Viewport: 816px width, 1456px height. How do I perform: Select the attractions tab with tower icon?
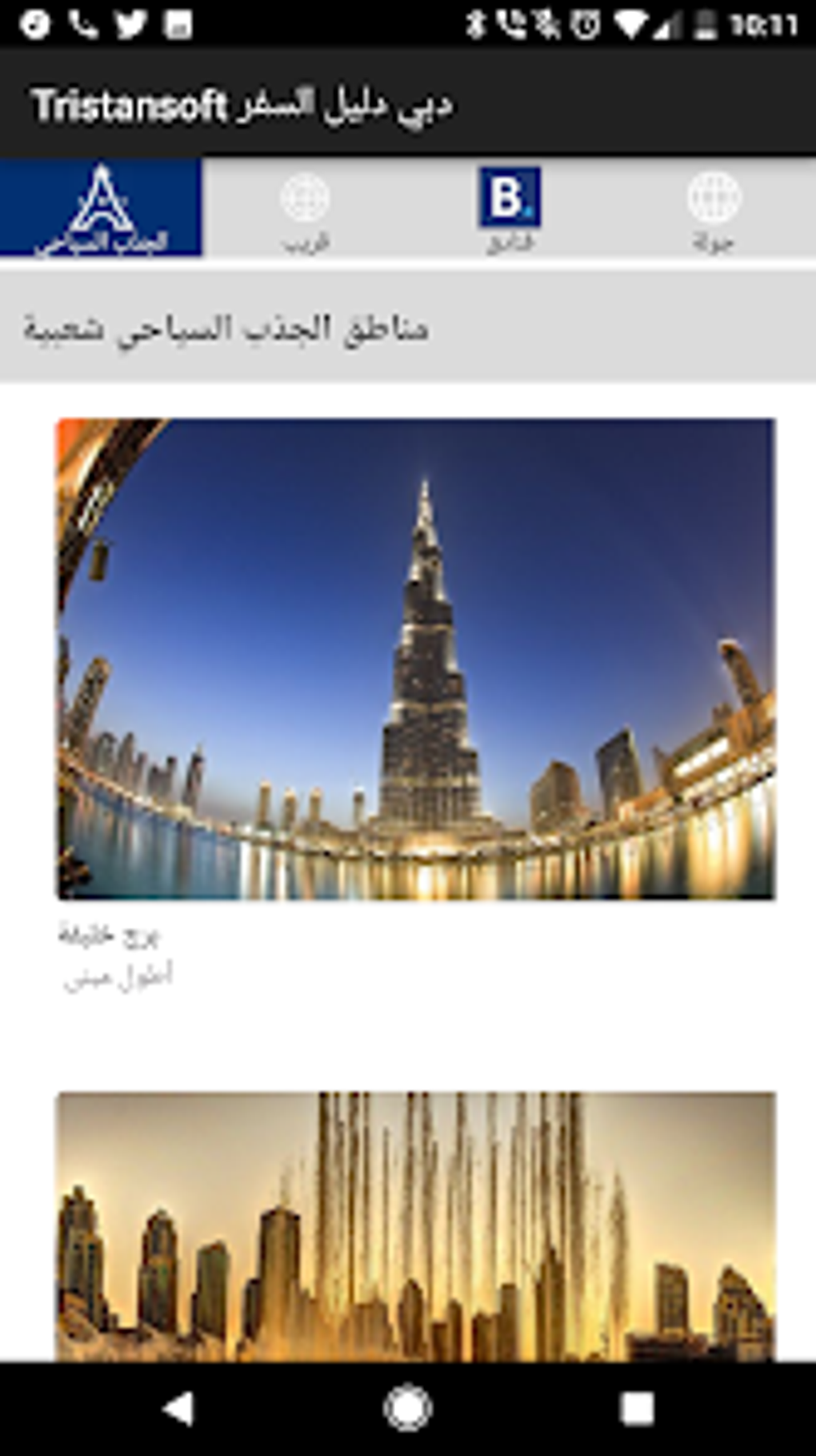click(x=102, y=207)
